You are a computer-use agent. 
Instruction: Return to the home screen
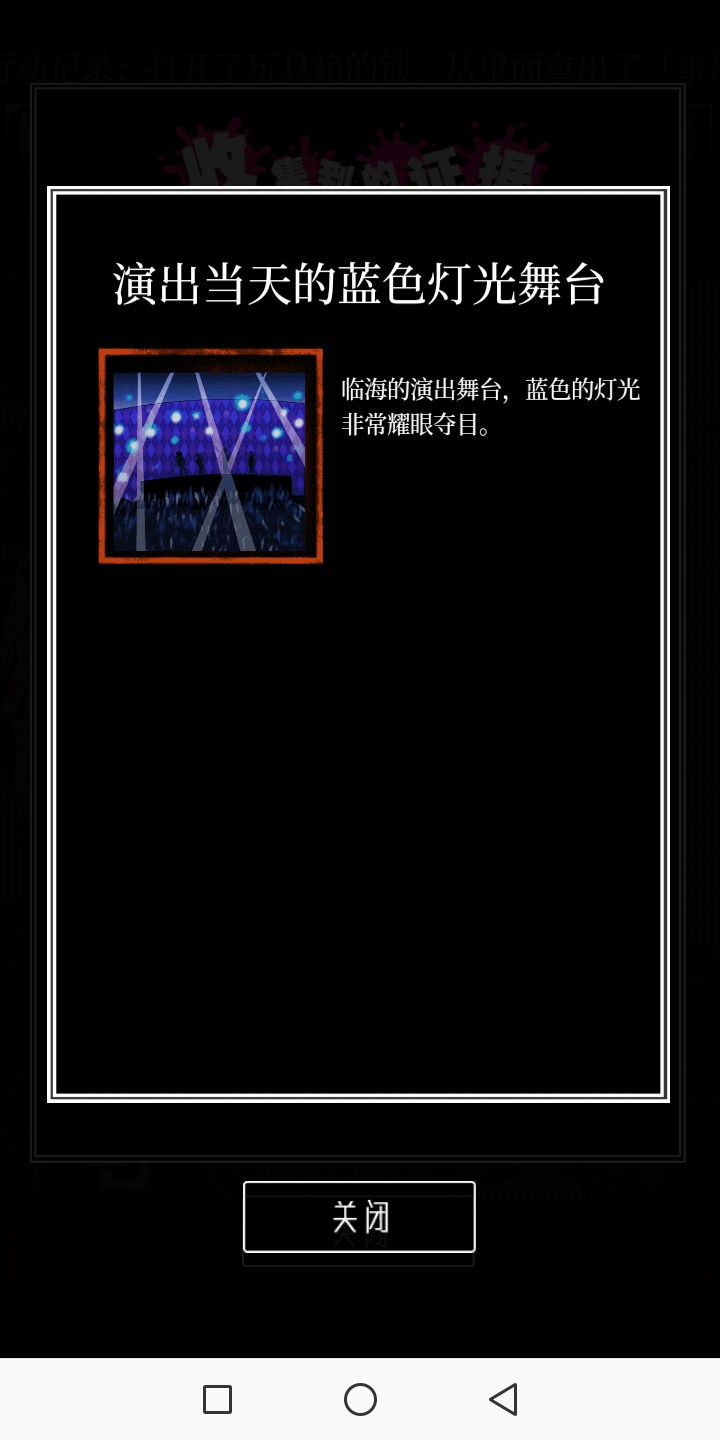click(x=360, y=1399)
